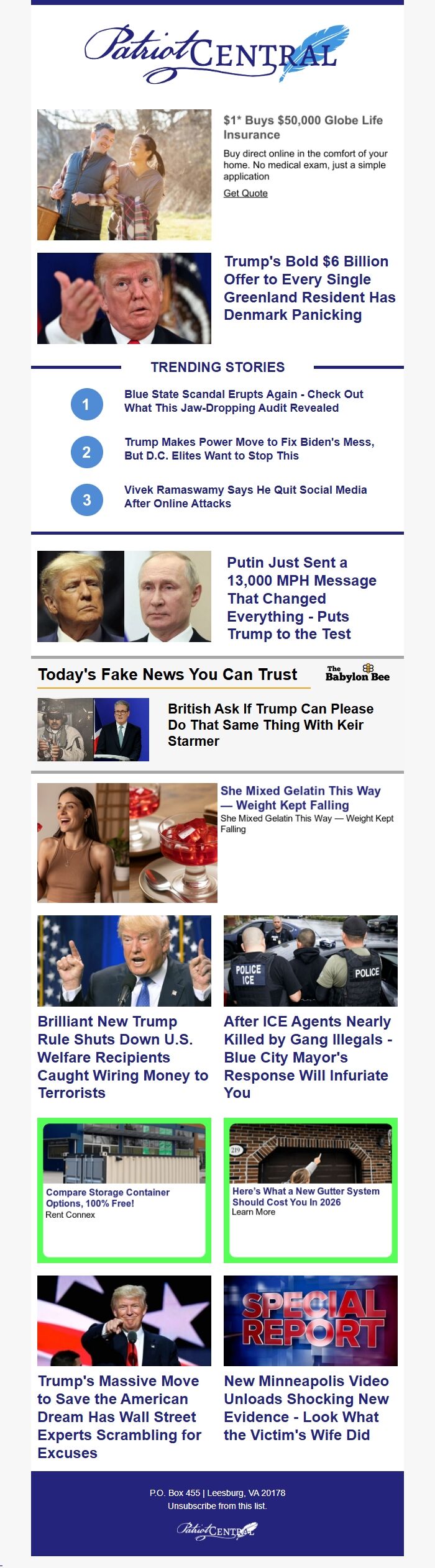Open the gelatin weight loss ad headline

(x=300, y=798)
